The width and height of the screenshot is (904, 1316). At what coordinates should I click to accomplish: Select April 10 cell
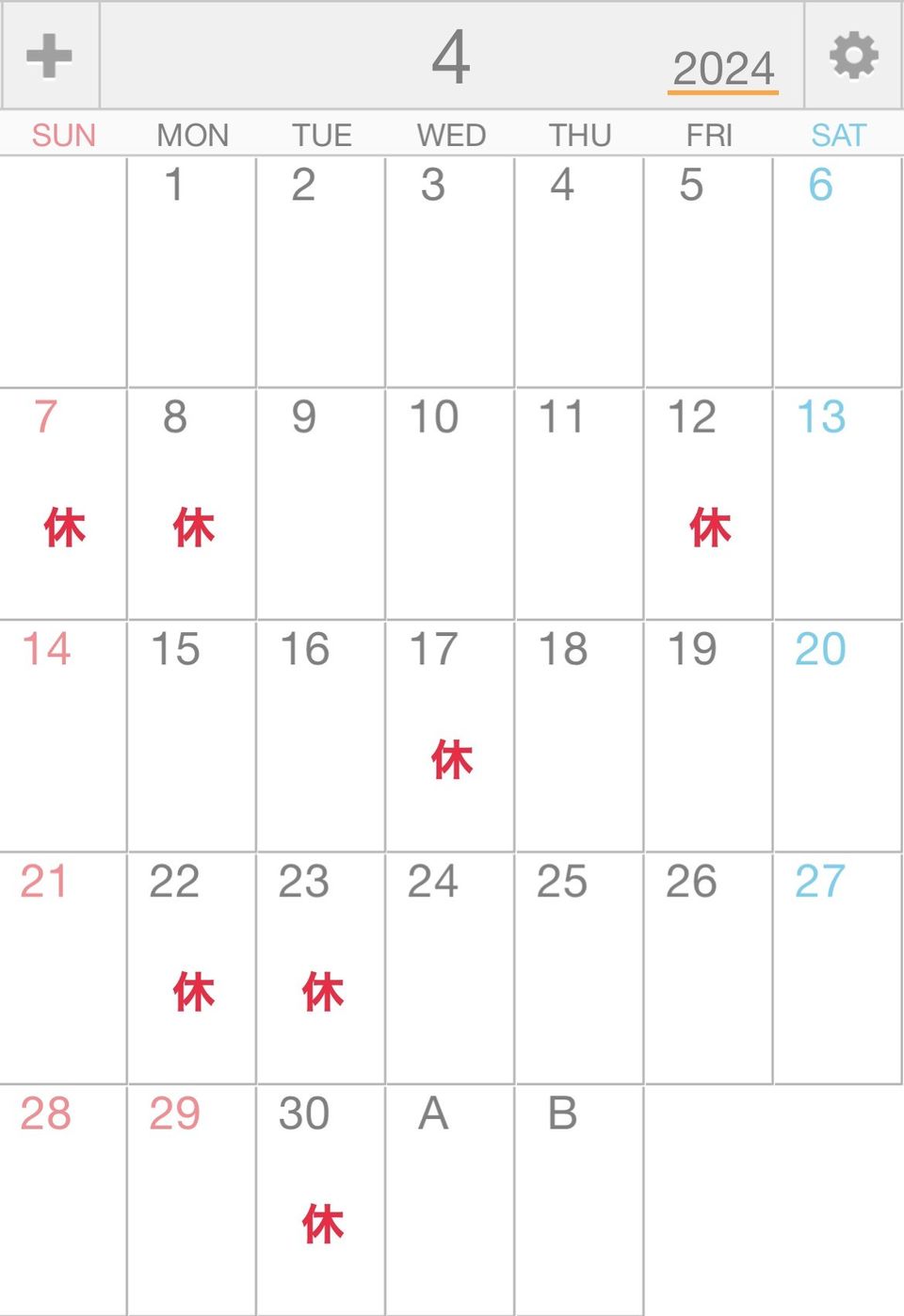[x=450, y=504]
